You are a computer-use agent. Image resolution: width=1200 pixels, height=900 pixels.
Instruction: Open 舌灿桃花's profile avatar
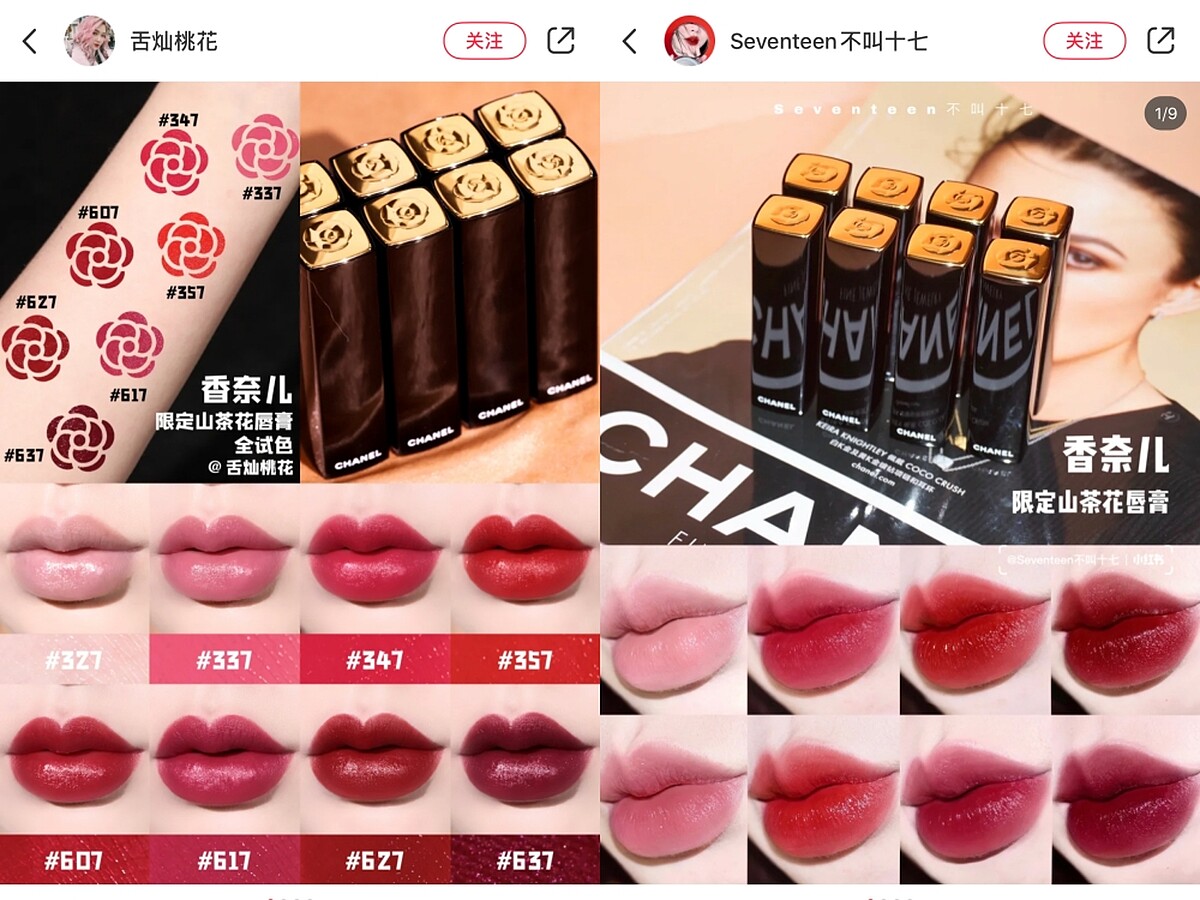coord(89,41)
